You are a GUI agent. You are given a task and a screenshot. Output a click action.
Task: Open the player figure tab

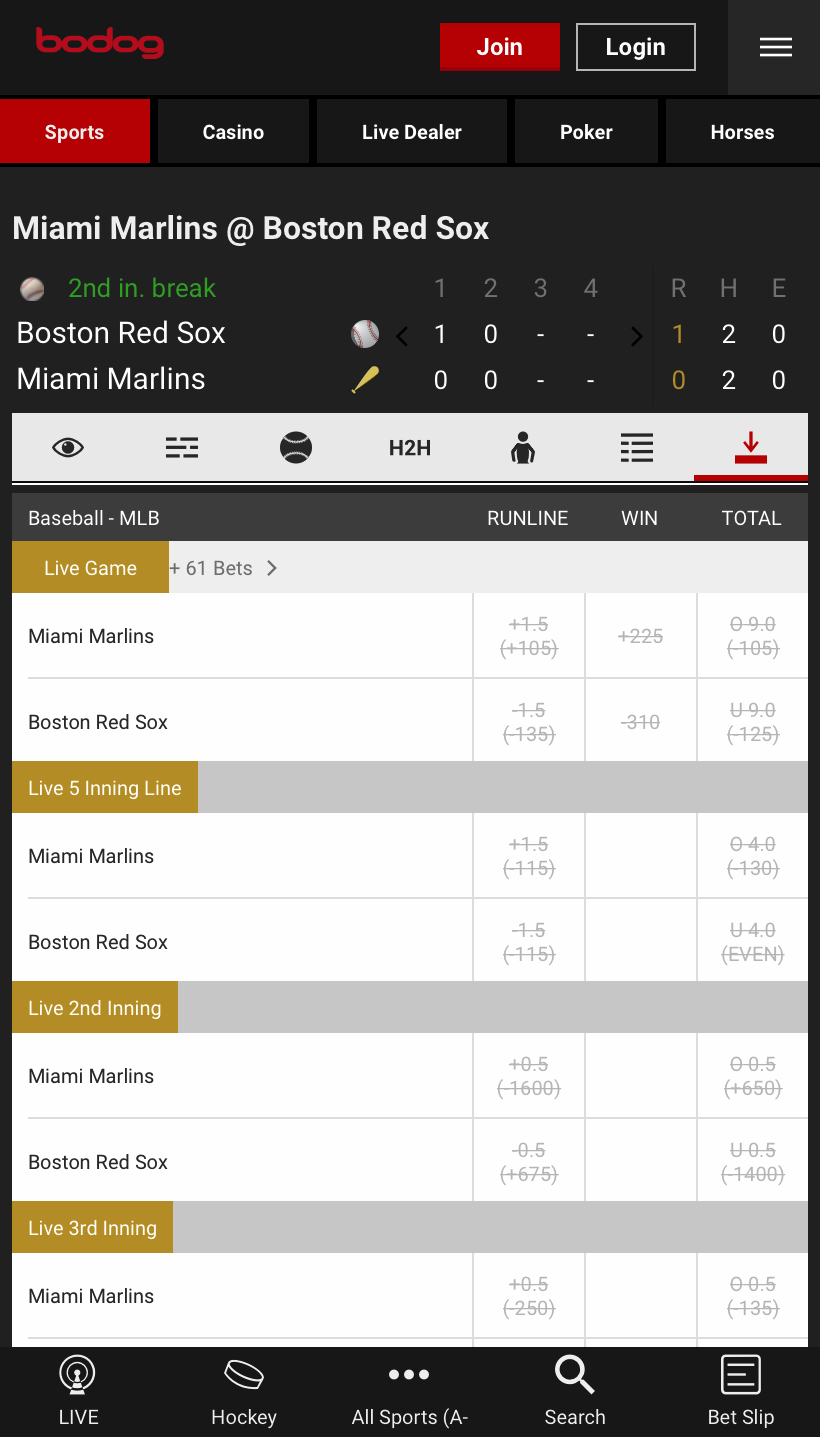click(x=523, y=447)
